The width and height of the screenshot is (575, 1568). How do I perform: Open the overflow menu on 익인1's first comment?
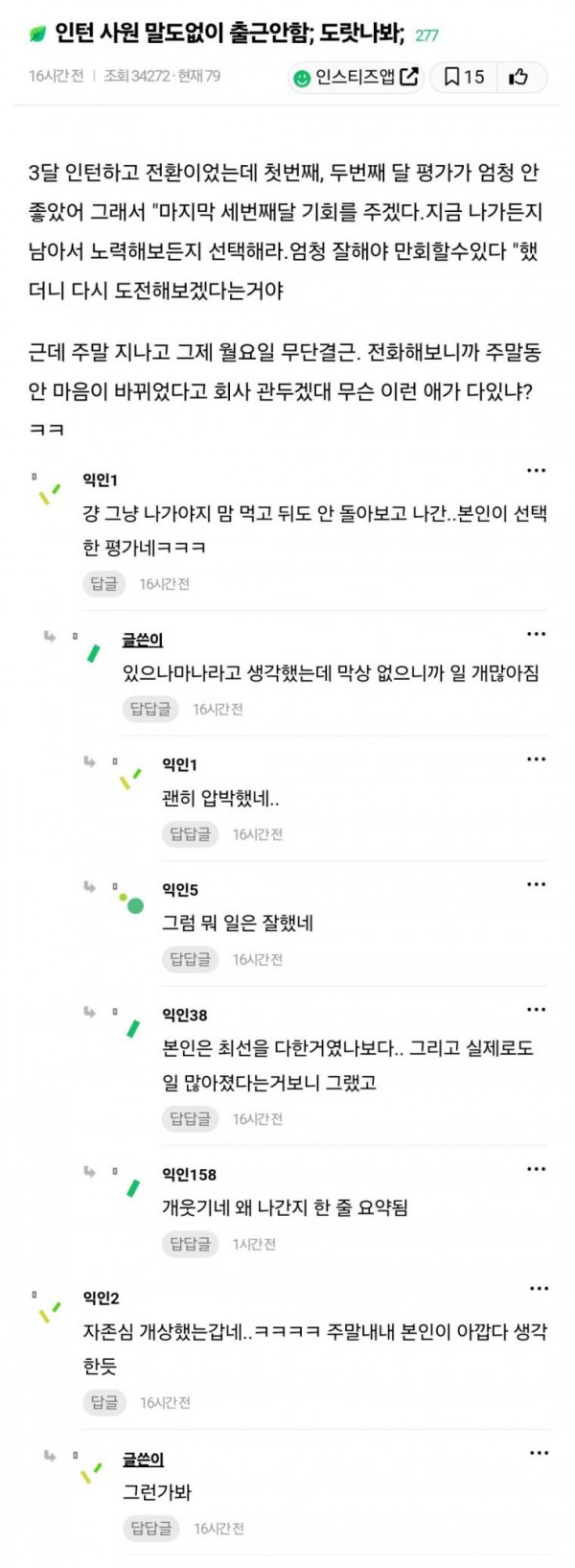point(537,471)
